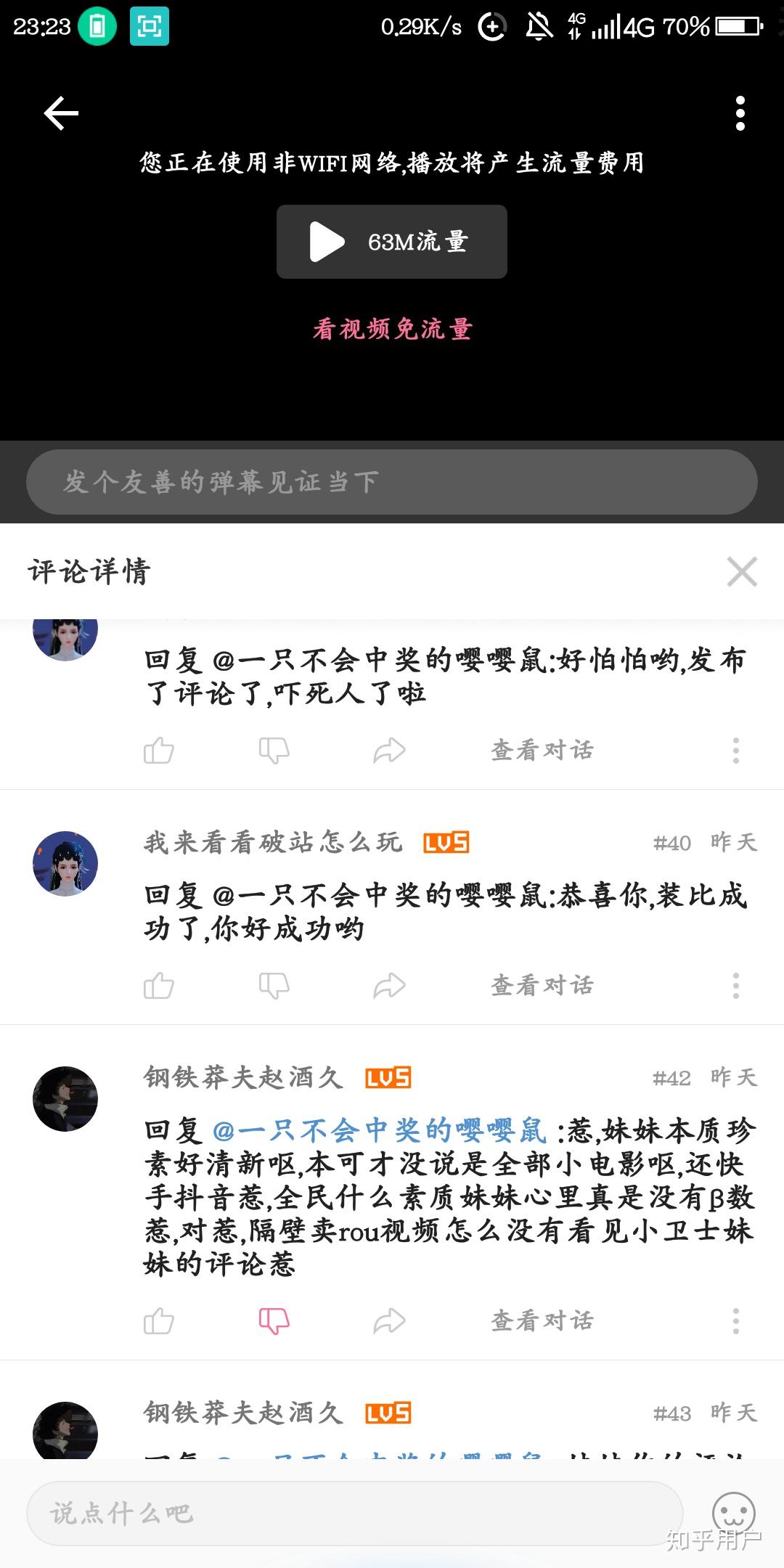Open 查看对话 for comment #42
The width and height of the screenshot is (784, 1568).
point(543,1321)
